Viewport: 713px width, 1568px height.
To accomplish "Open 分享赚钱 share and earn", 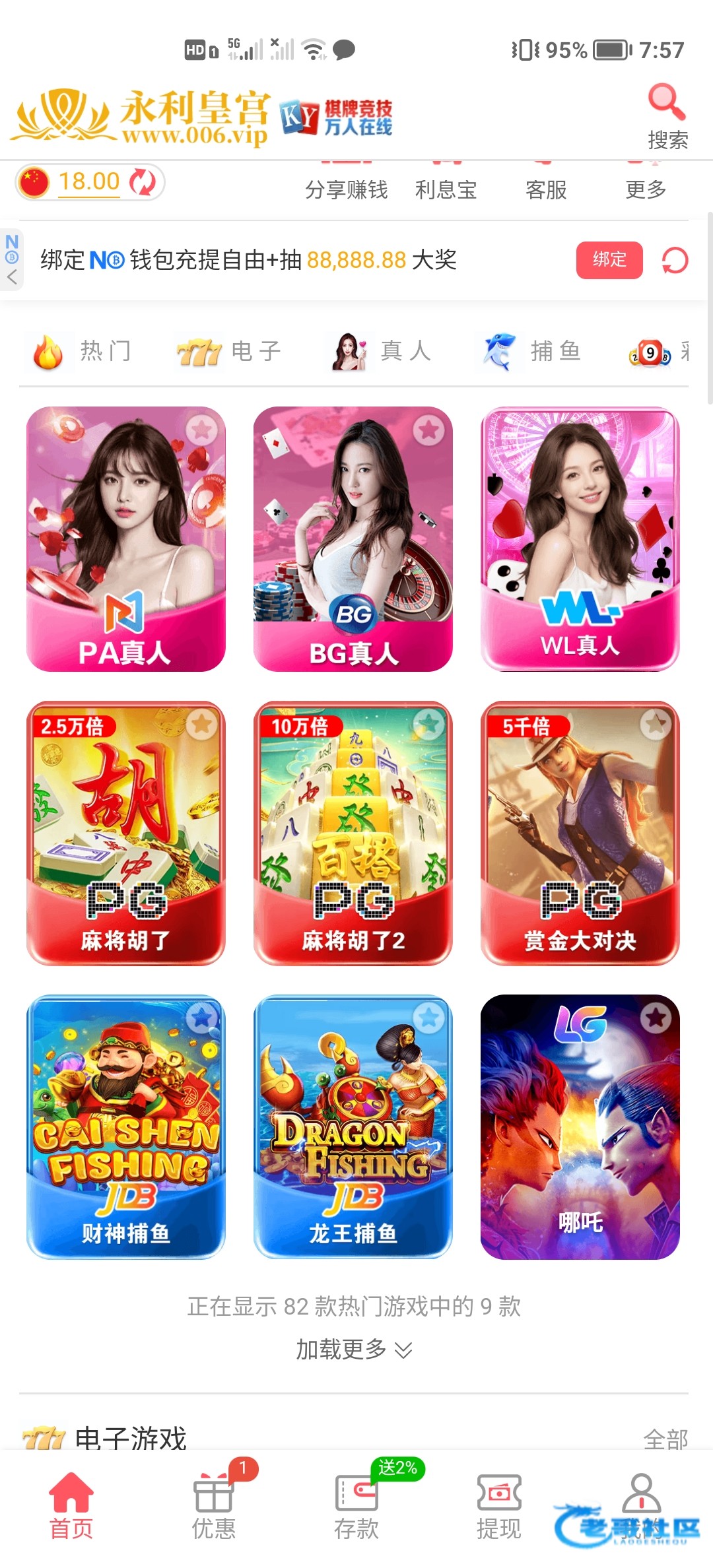I will tap(346, 189).
